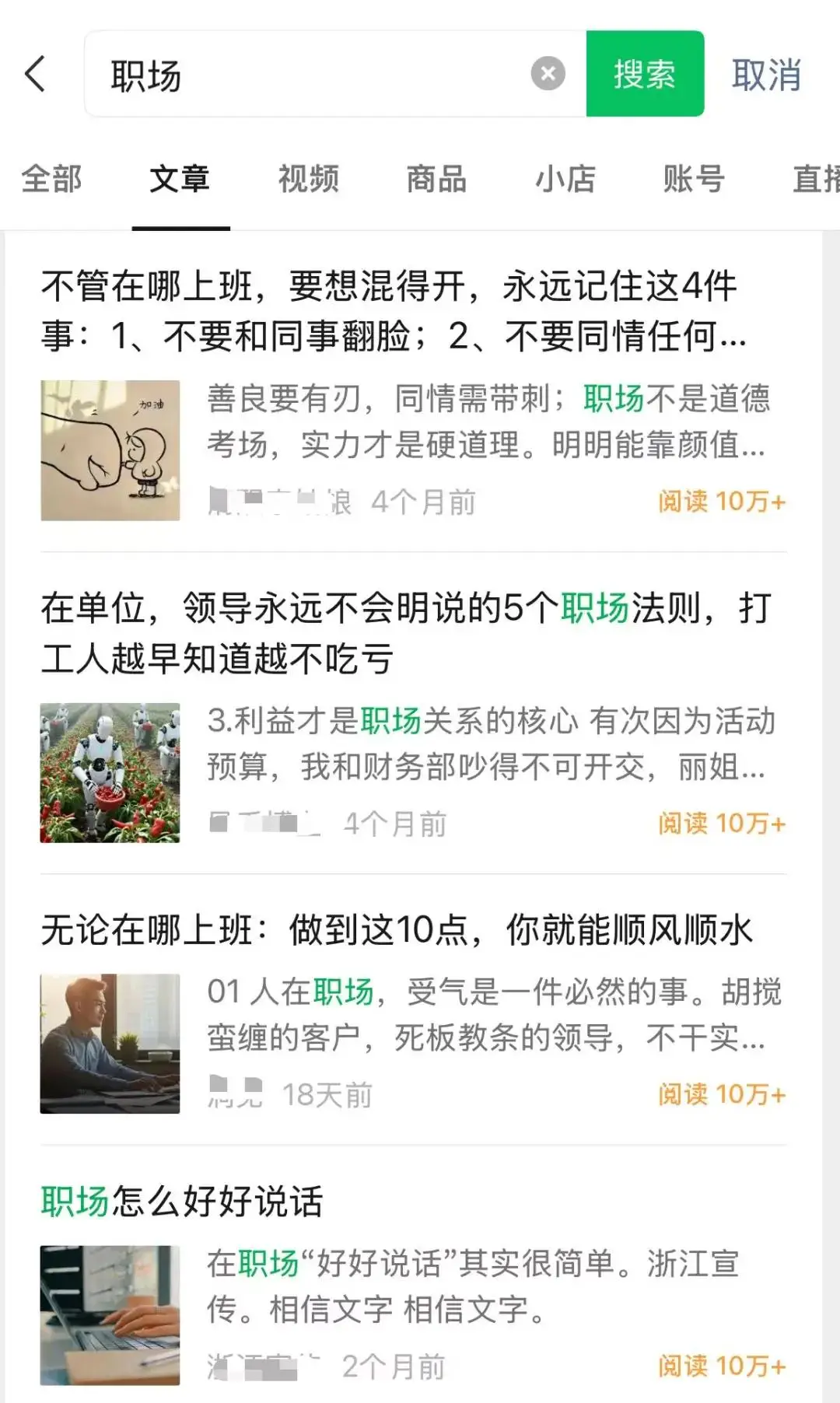Tap the man-at-desk article thumbnail
Image resolution: width=840 pixels, height=1403 pixels.
point(110,1042)
